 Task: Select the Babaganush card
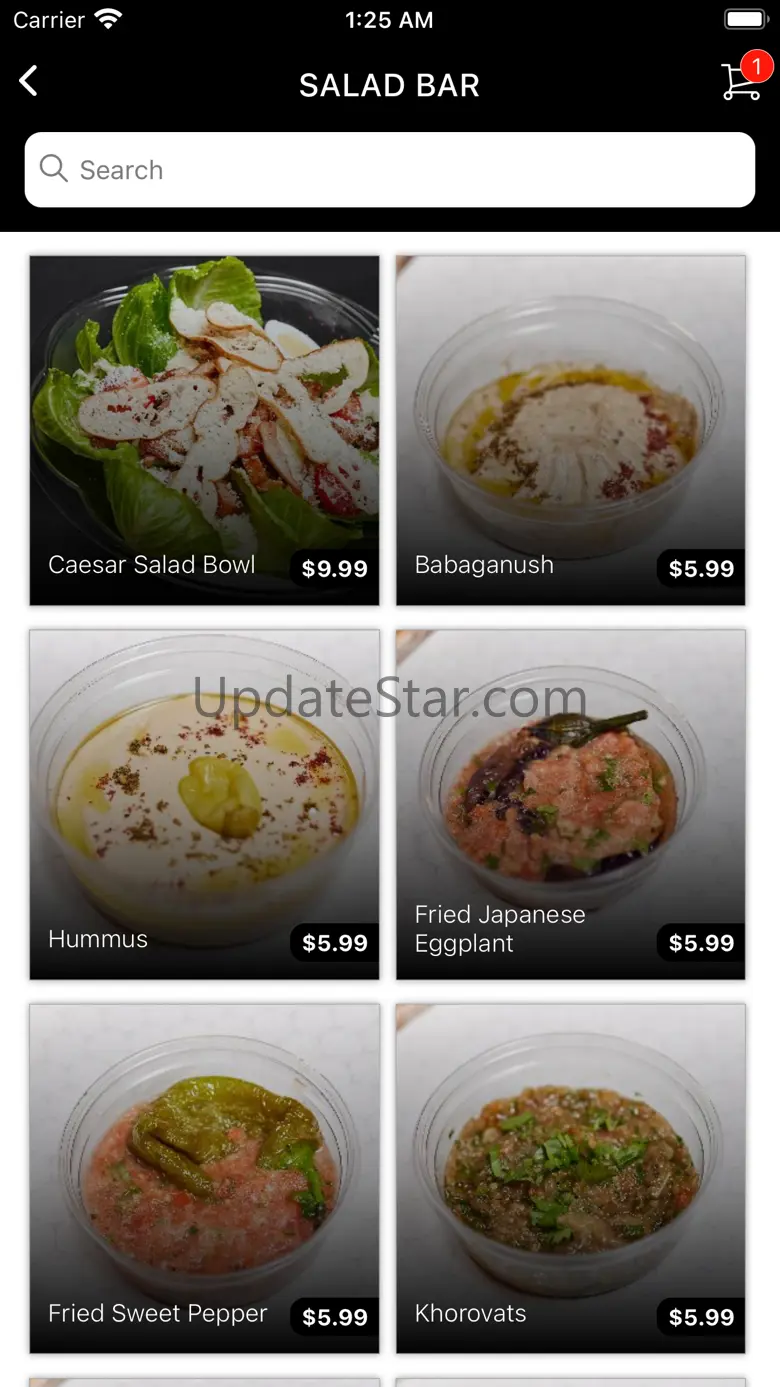tap(570, 430)
